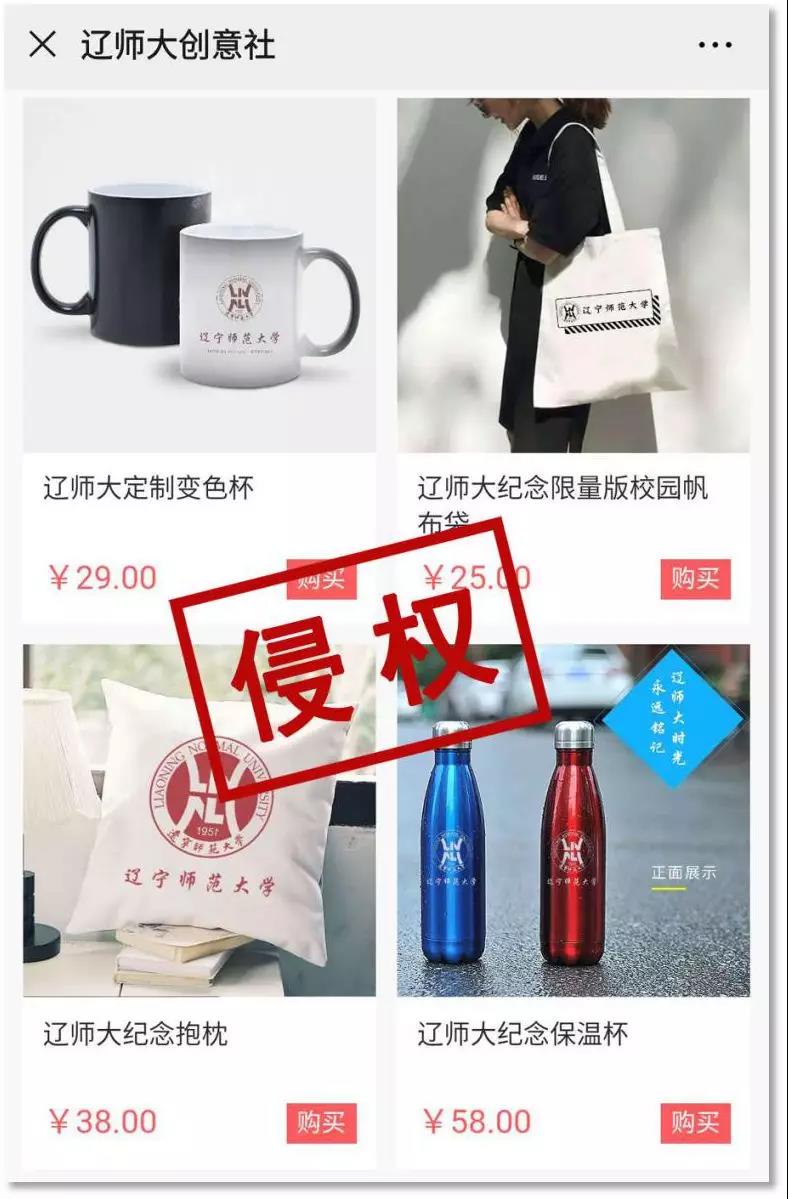Open the 辽师大定制变色杯 product card
Viewport: 788px width, 1199px height.
[x=199, y=275]
